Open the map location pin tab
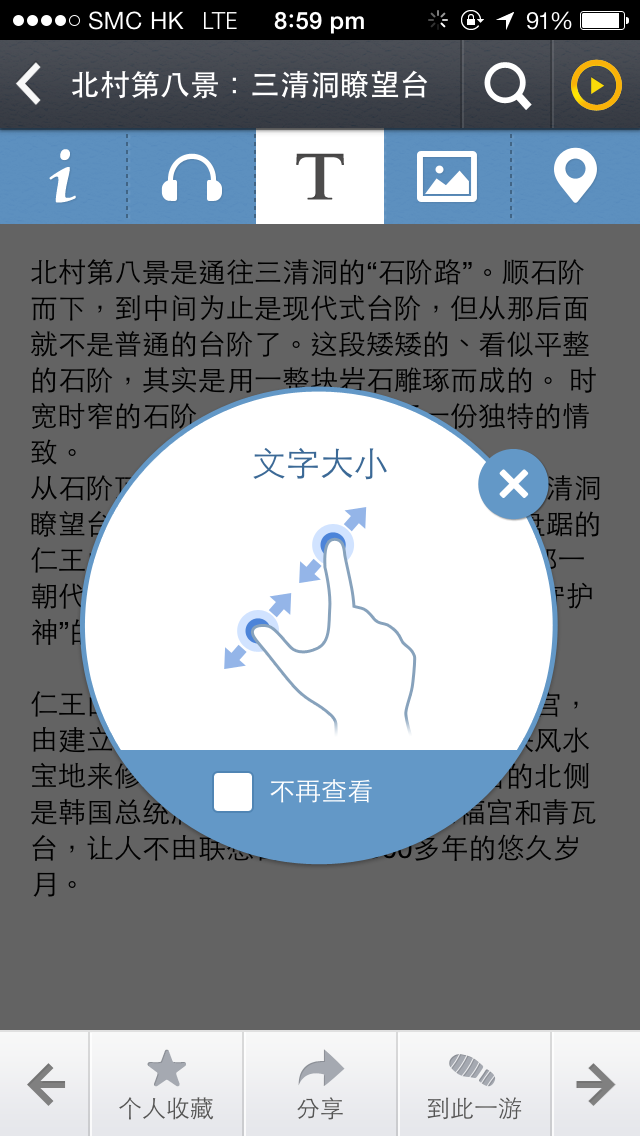Viewport: 640px width, 1136px height. pyautogui.click(x=575, y=176)
